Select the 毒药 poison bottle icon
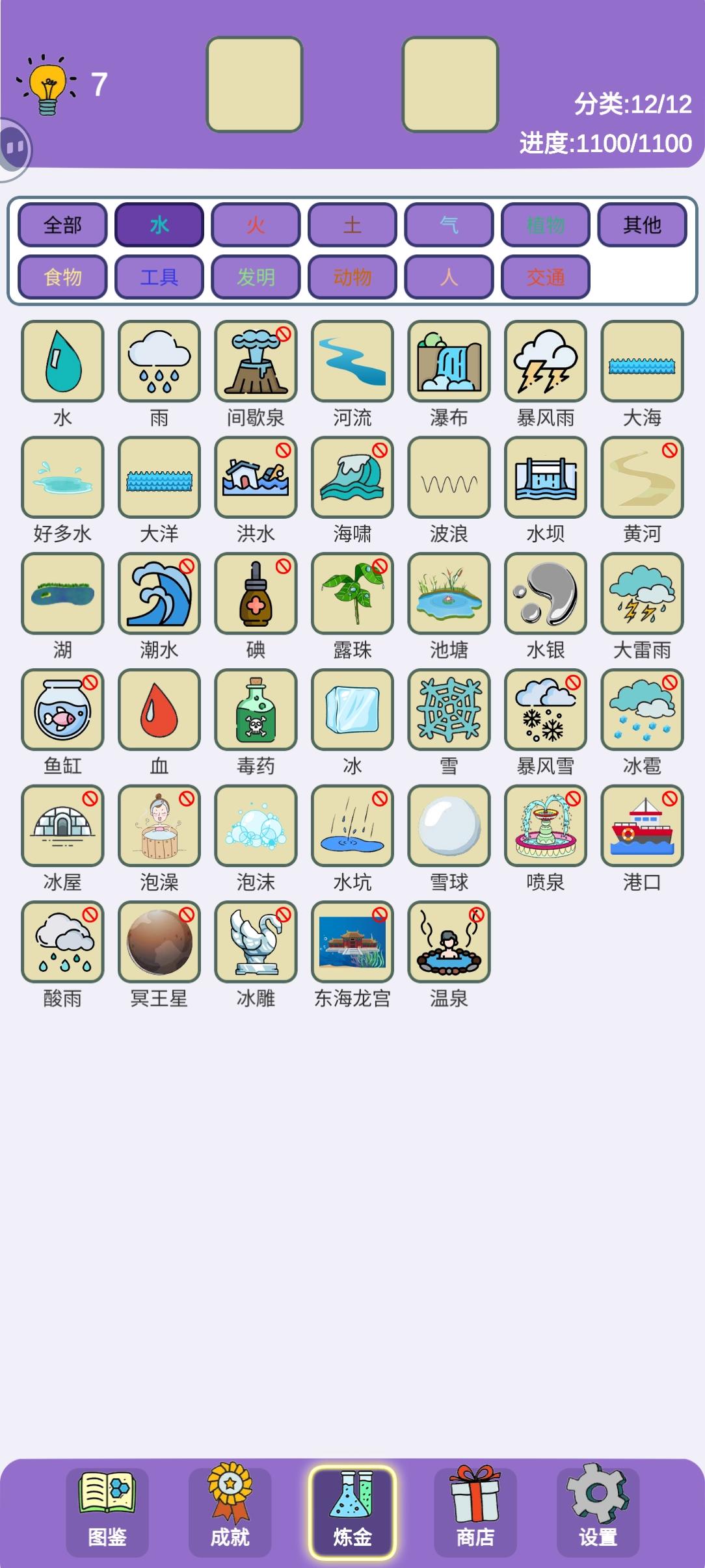This screenshot has width=705, height=1568. [256, 710]
